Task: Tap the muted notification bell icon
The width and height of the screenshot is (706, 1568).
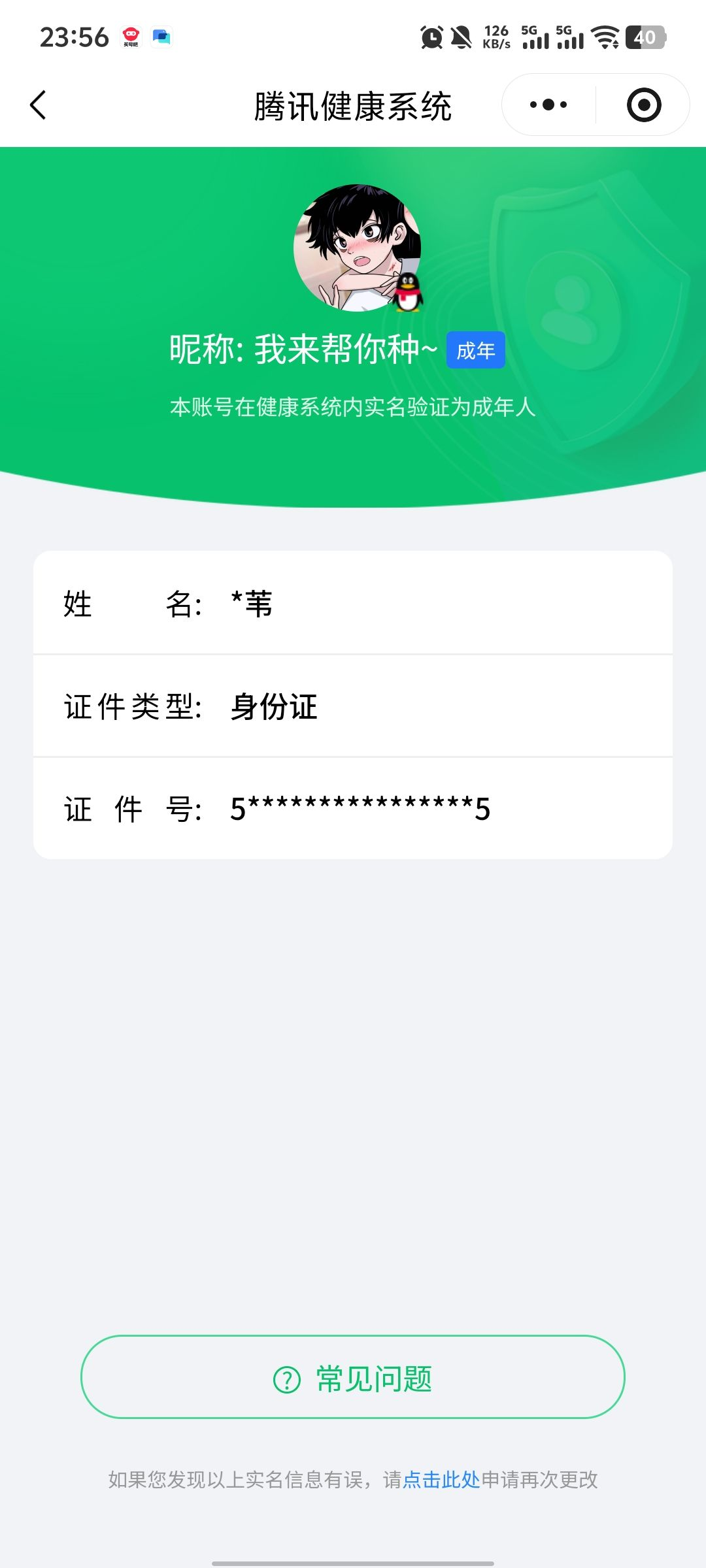Action: pos(462,37)
